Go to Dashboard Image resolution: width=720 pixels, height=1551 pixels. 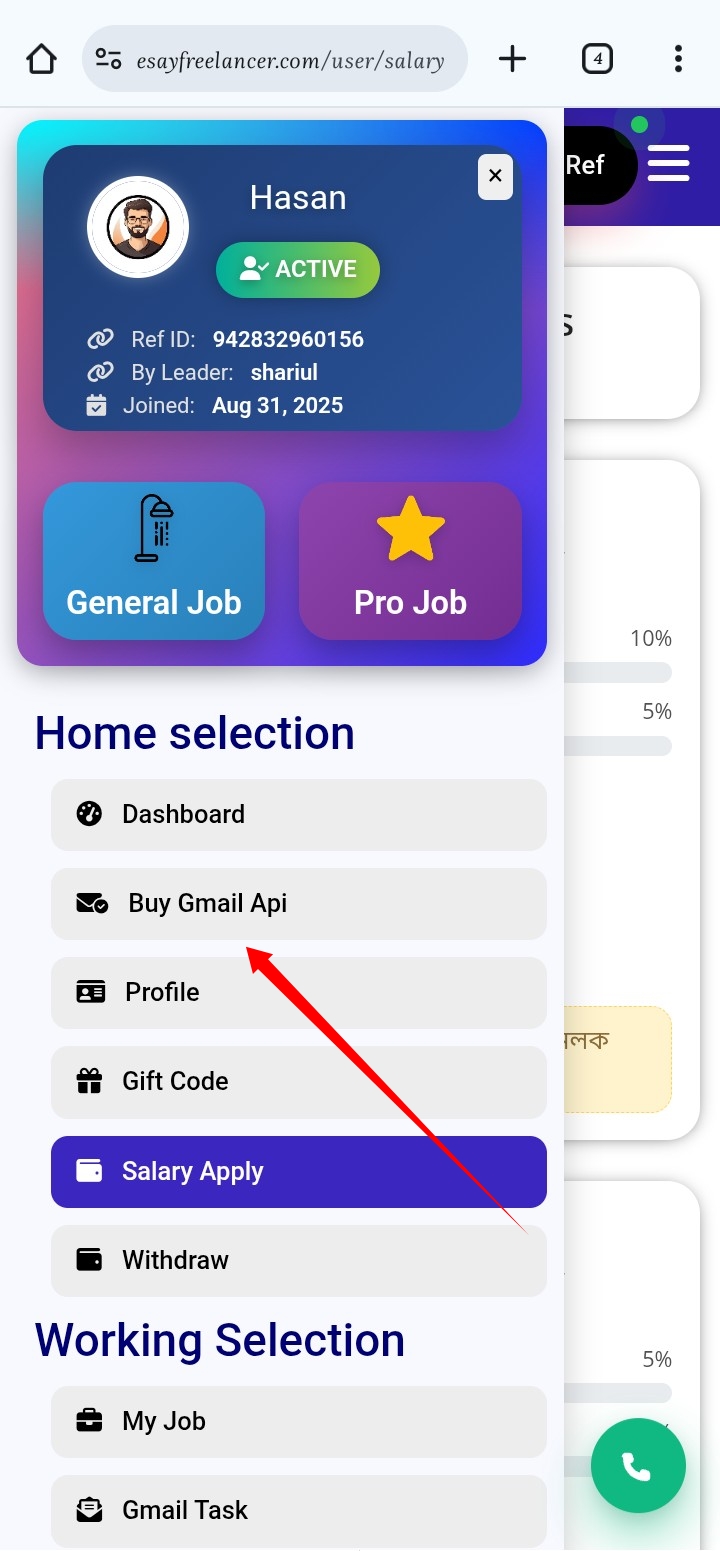coord(298,814)
